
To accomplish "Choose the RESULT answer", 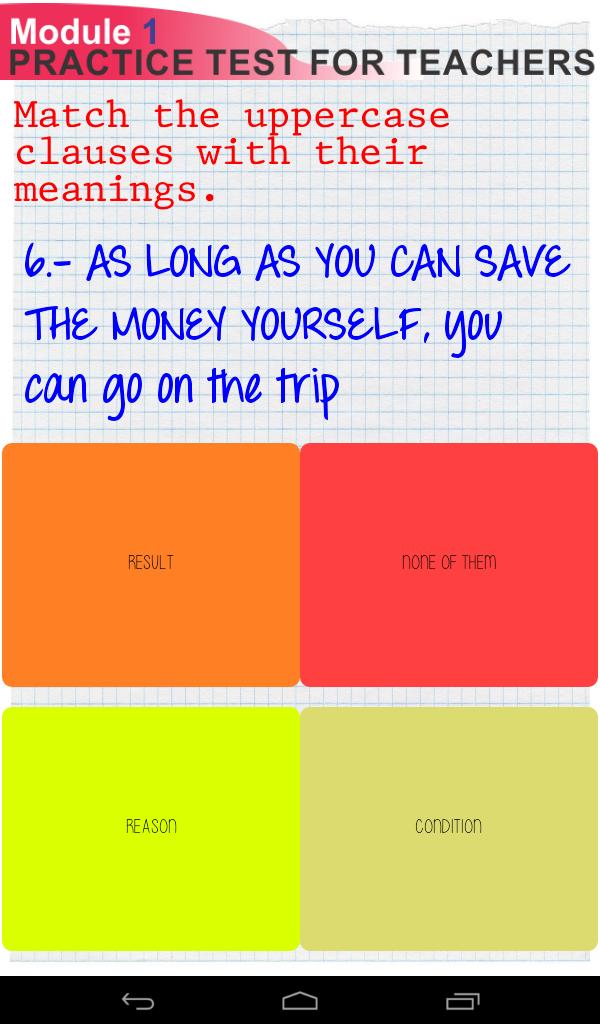I will [151, 564].
